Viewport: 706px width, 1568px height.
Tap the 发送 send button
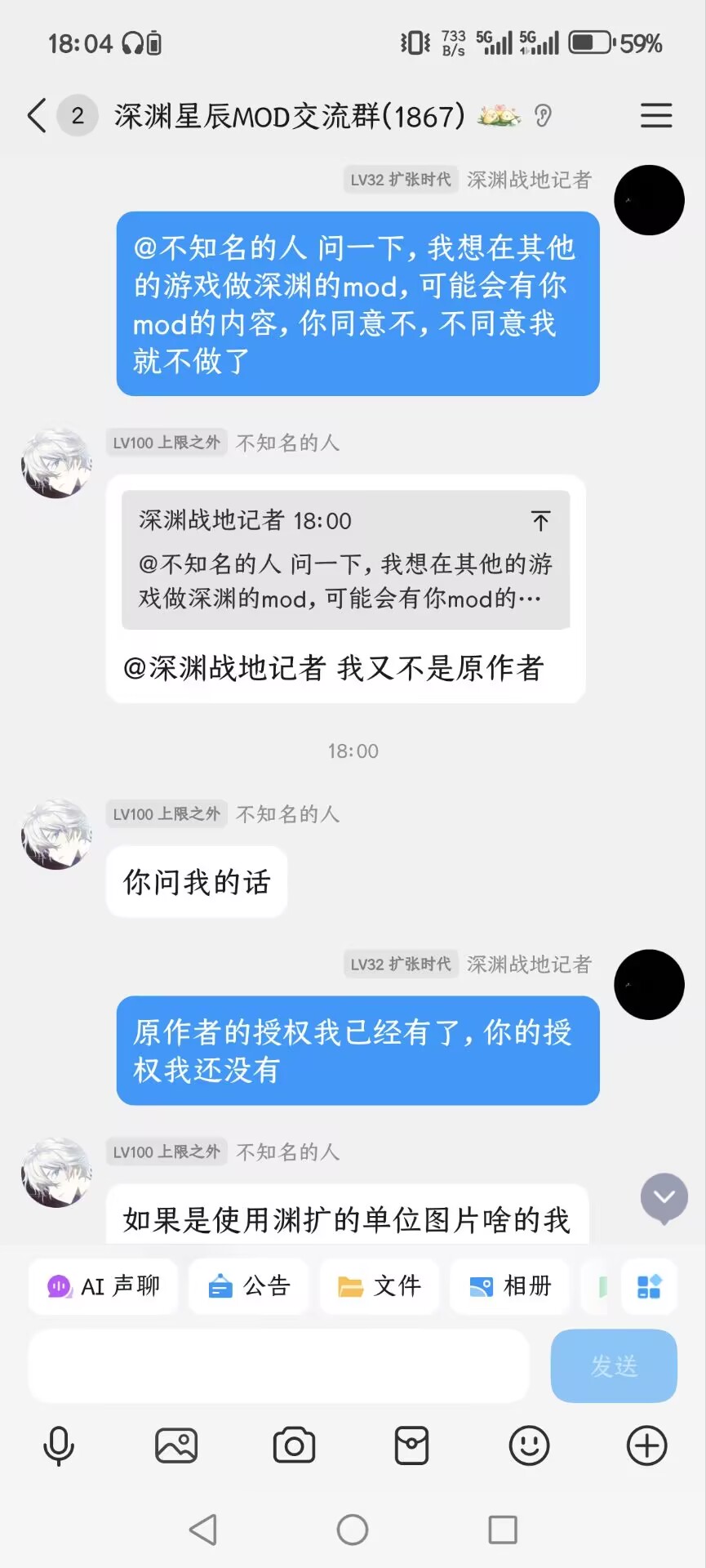[614, 1365]
